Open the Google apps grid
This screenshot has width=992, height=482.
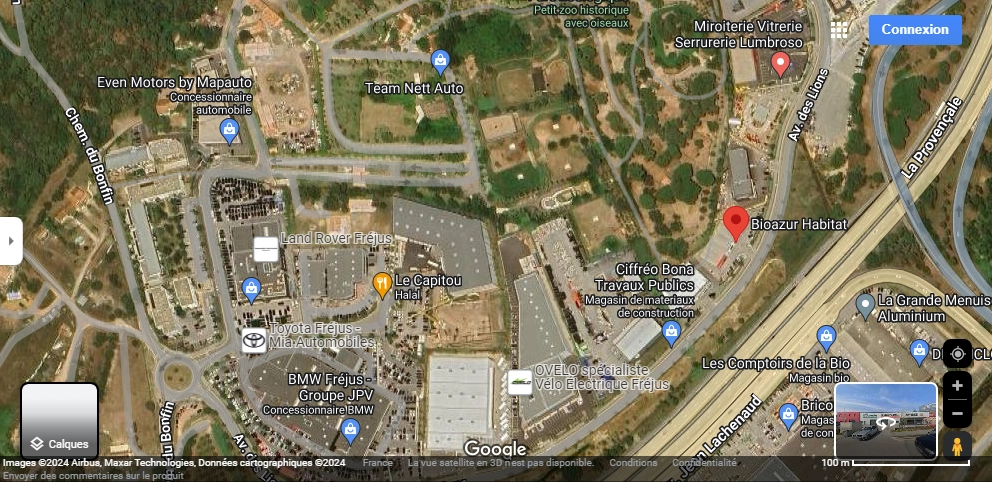point(839,30)
